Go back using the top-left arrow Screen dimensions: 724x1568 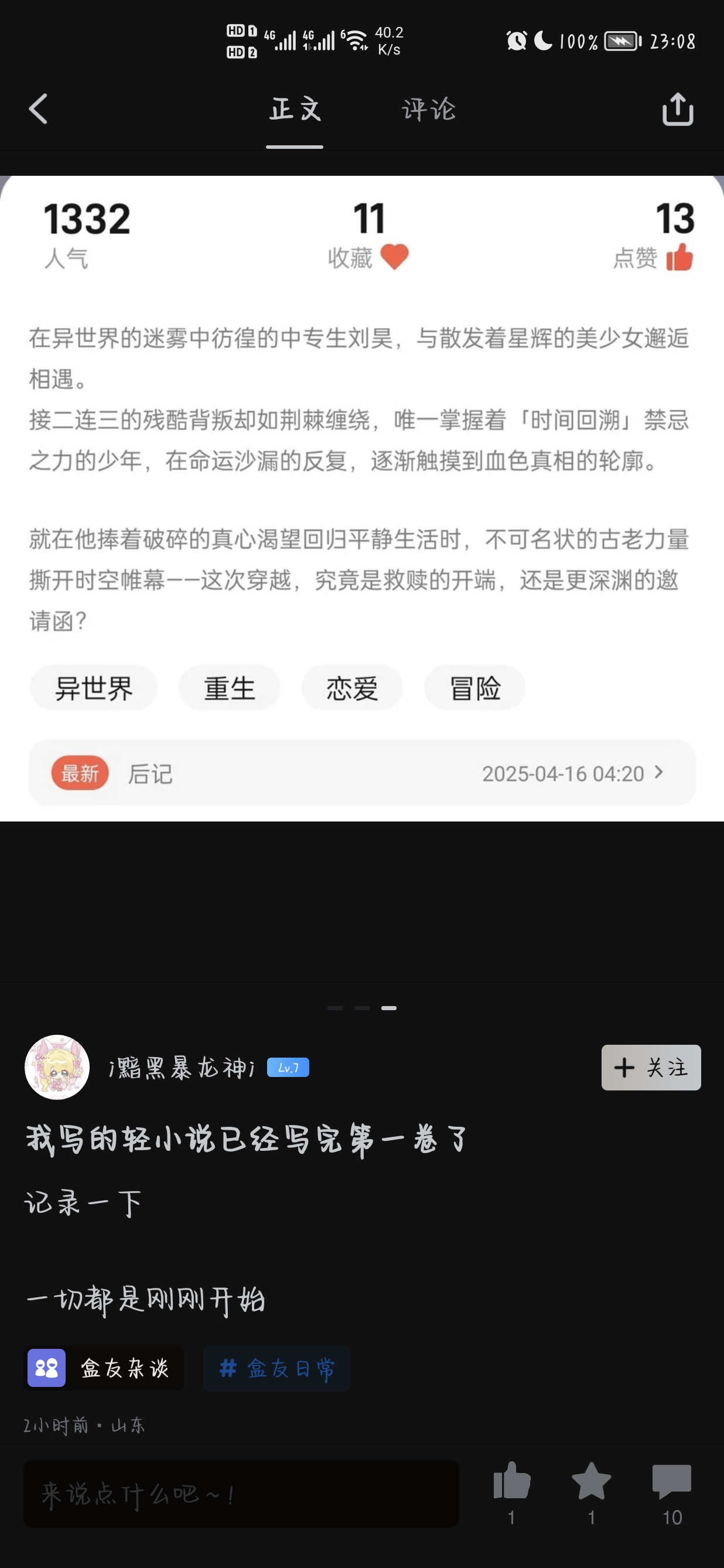[x=37, y=110]
